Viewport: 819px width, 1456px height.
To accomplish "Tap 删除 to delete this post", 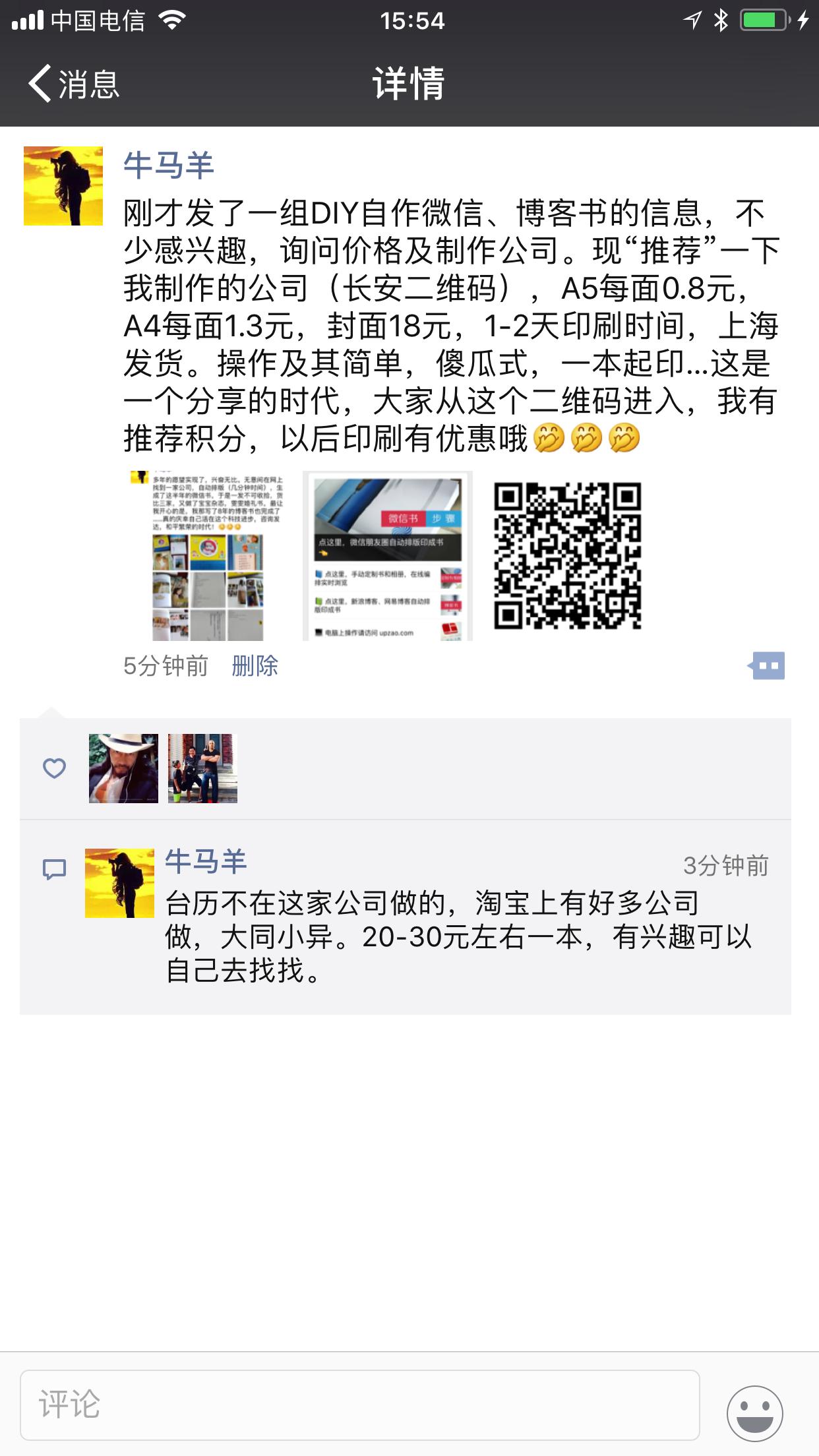I will click(x=255, y=666).
